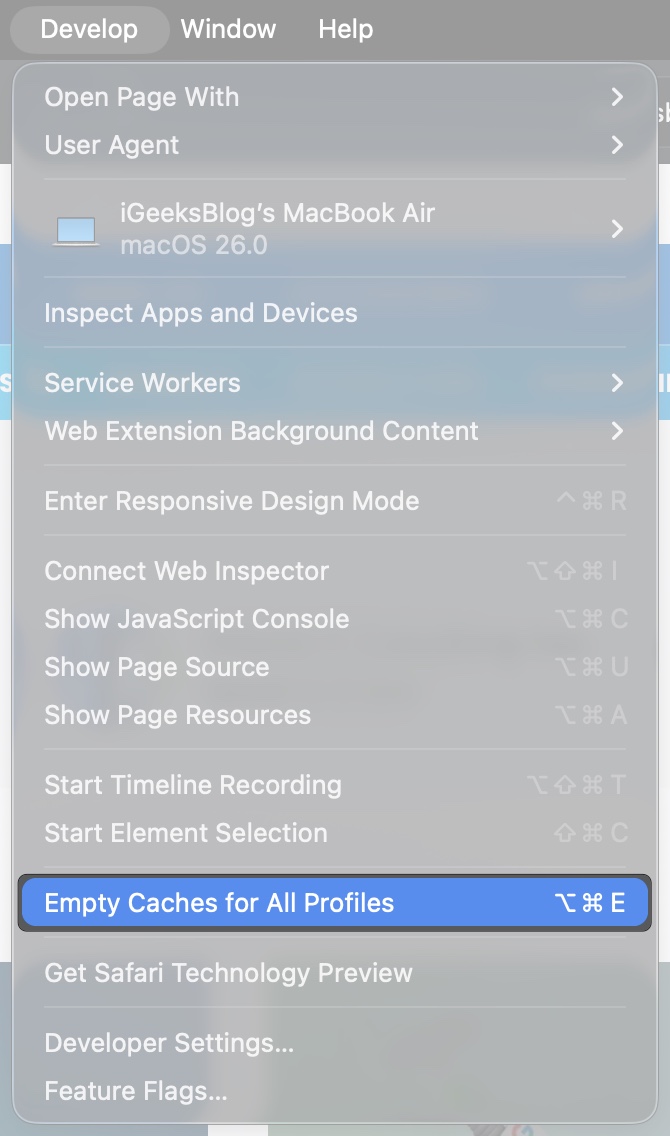
Task: Enter Responsive Design Mode
Action: coord(232,501)
